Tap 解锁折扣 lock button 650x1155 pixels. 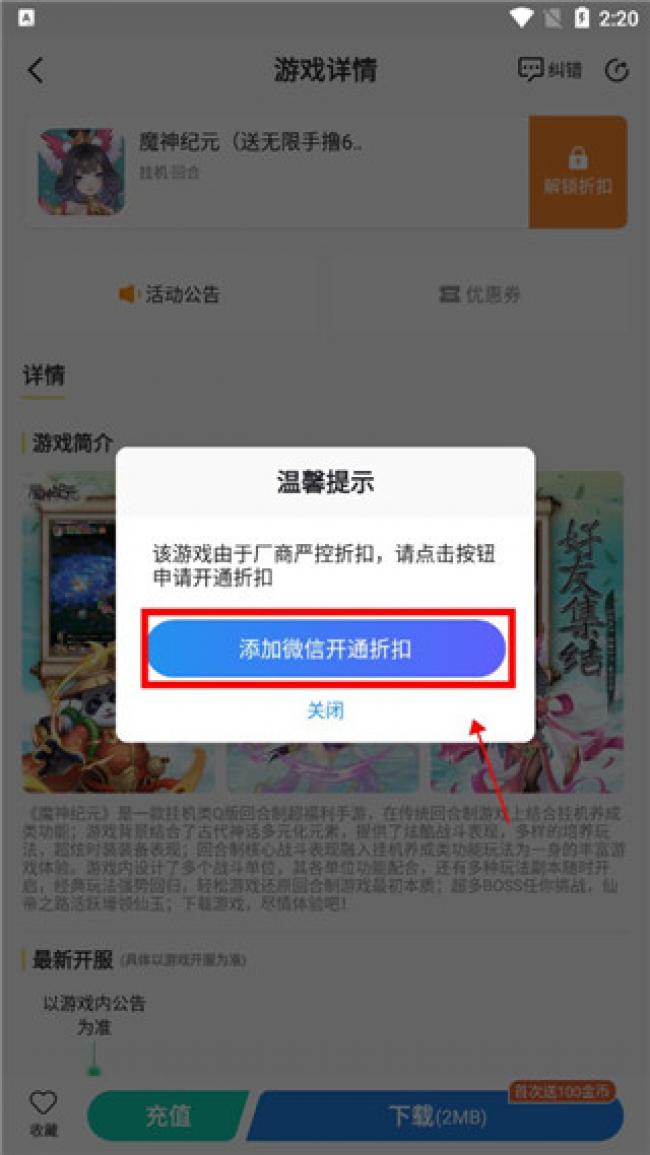tap(578, 172)
